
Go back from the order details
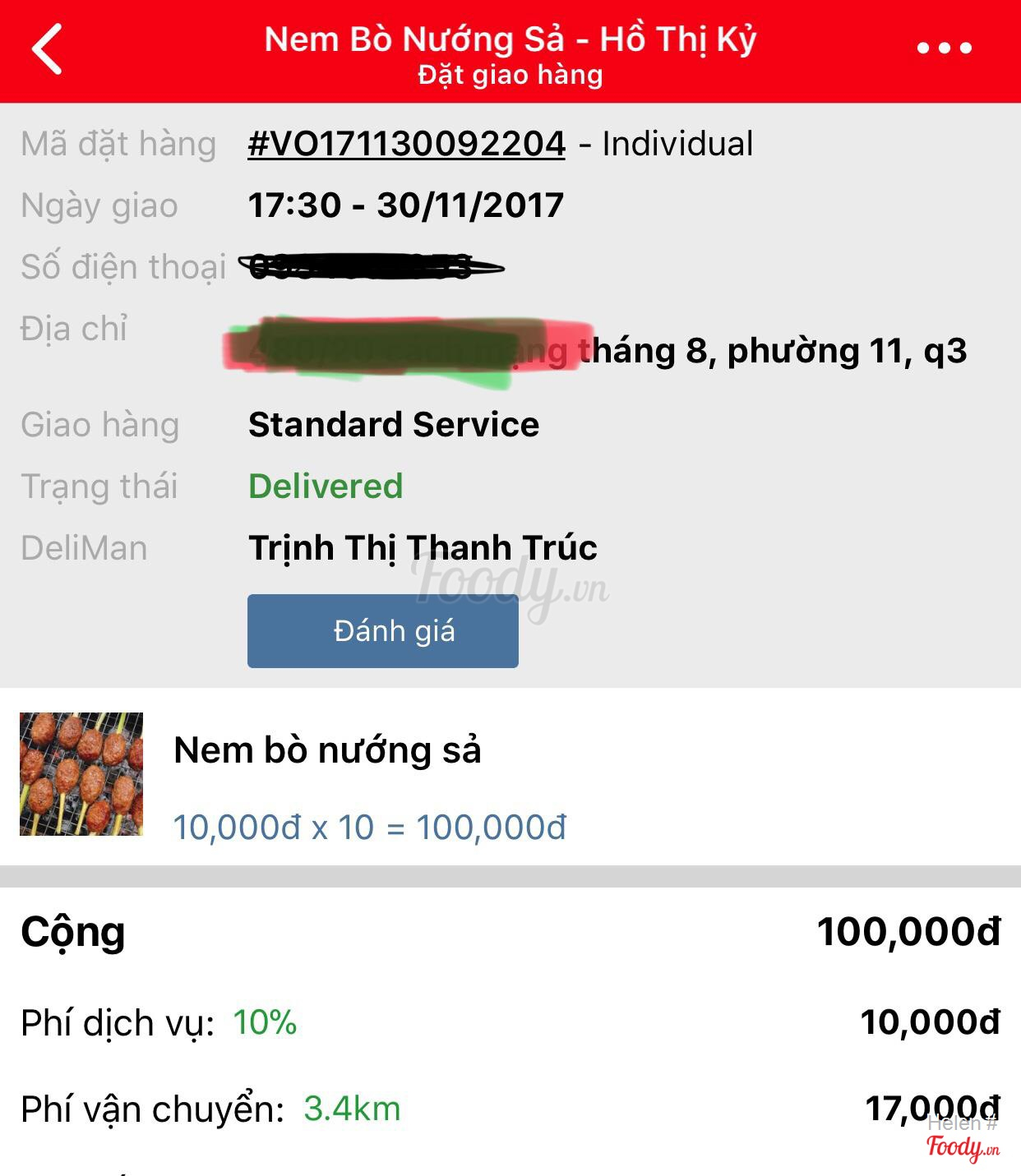[x=48, y=49]
